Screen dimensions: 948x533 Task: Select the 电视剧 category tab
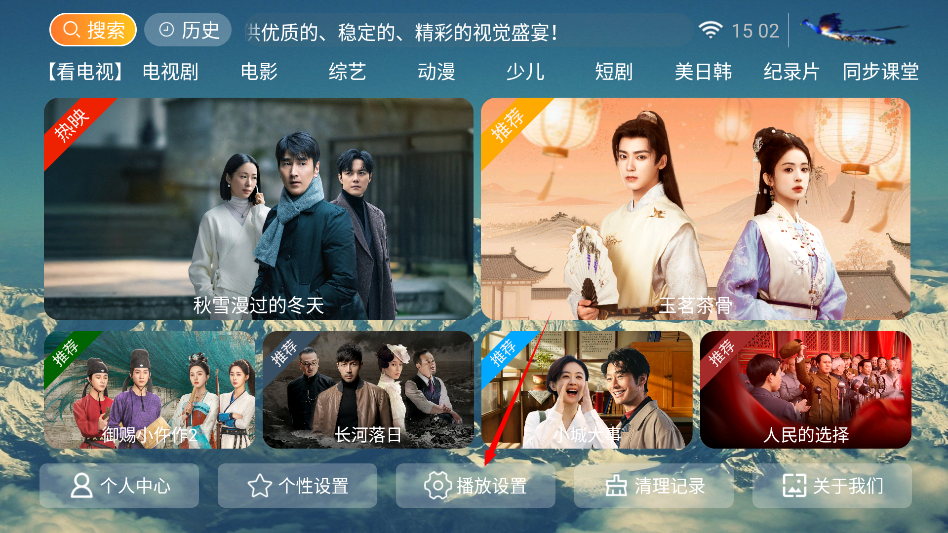point(170,72)
